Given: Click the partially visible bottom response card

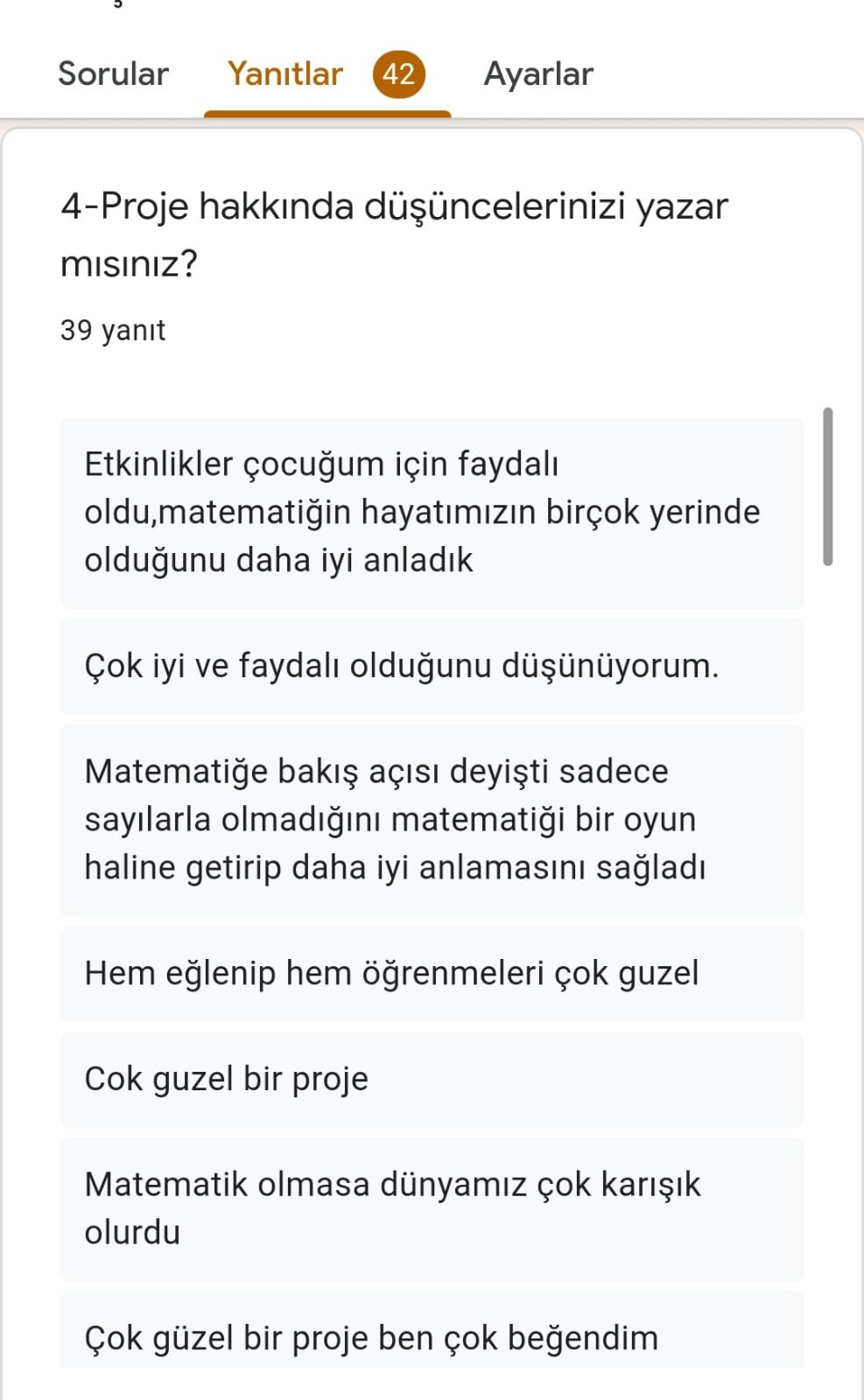Looking at the screenshot, I should click(x=431, y=1393).
